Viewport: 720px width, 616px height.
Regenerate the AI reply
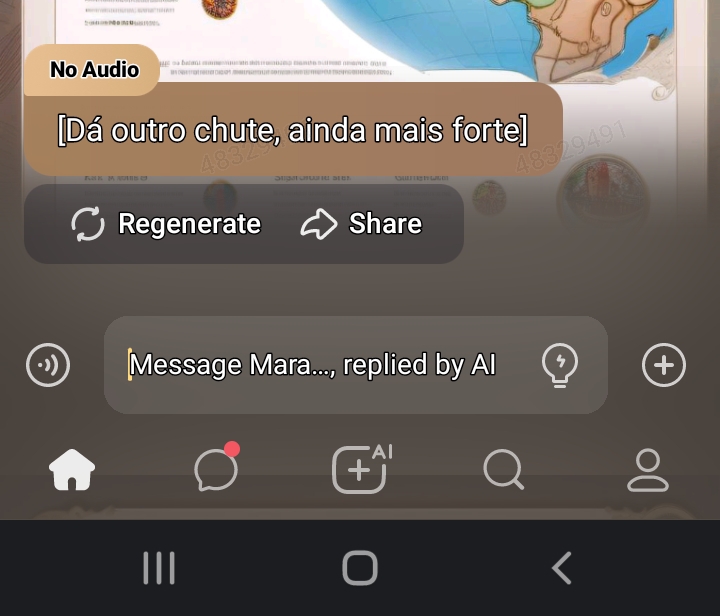166,224
